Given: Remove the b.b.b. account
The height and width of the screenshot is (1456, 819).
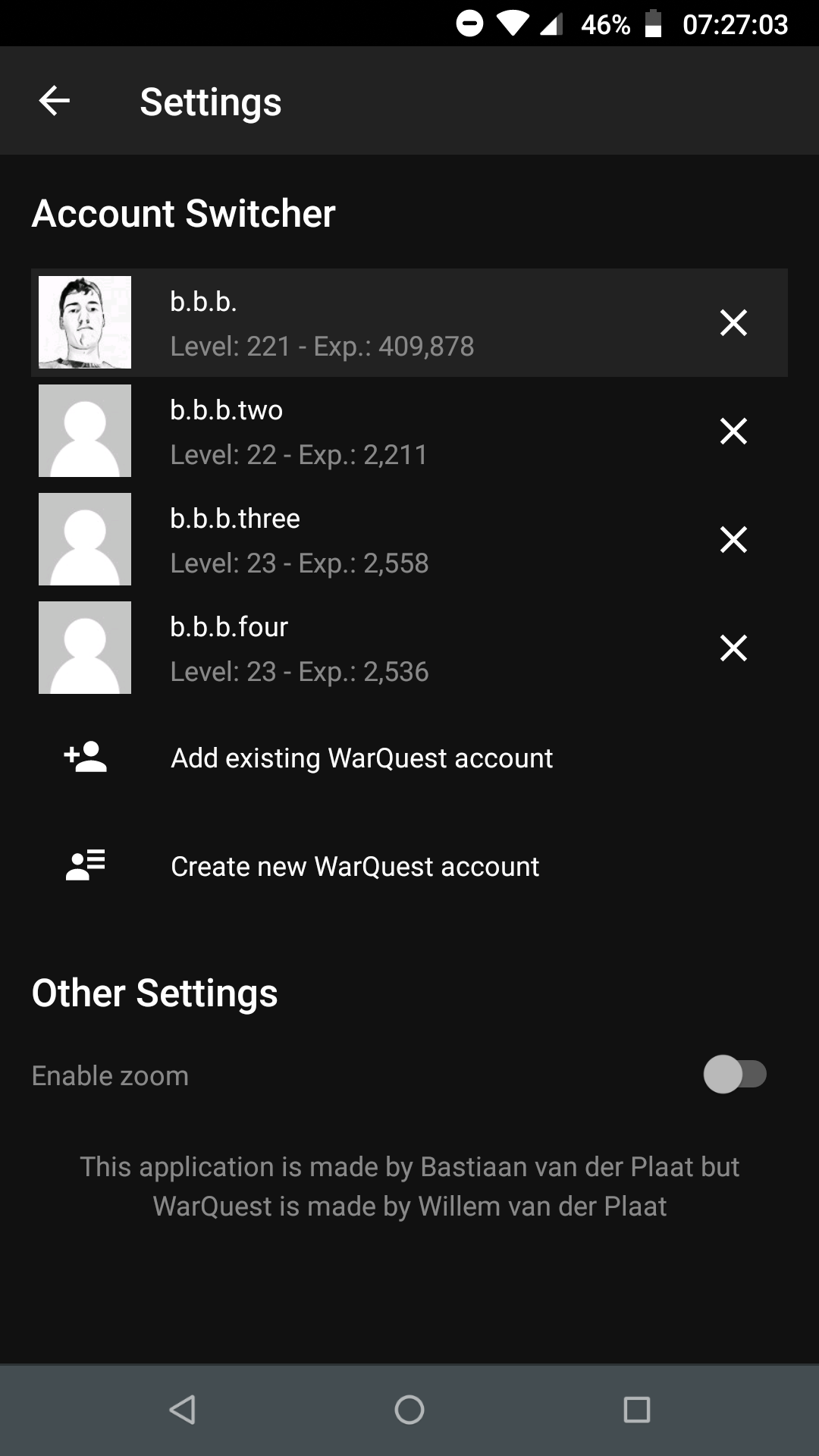Looking at the screenshot, I should point(733,322).
